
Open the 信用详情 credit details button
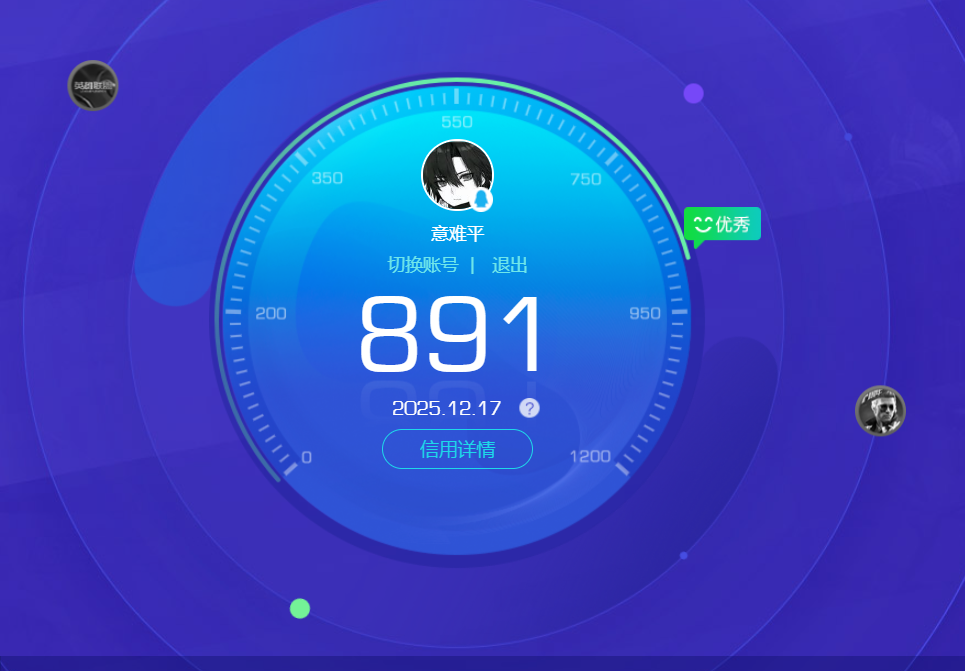[x=457, y=449]
